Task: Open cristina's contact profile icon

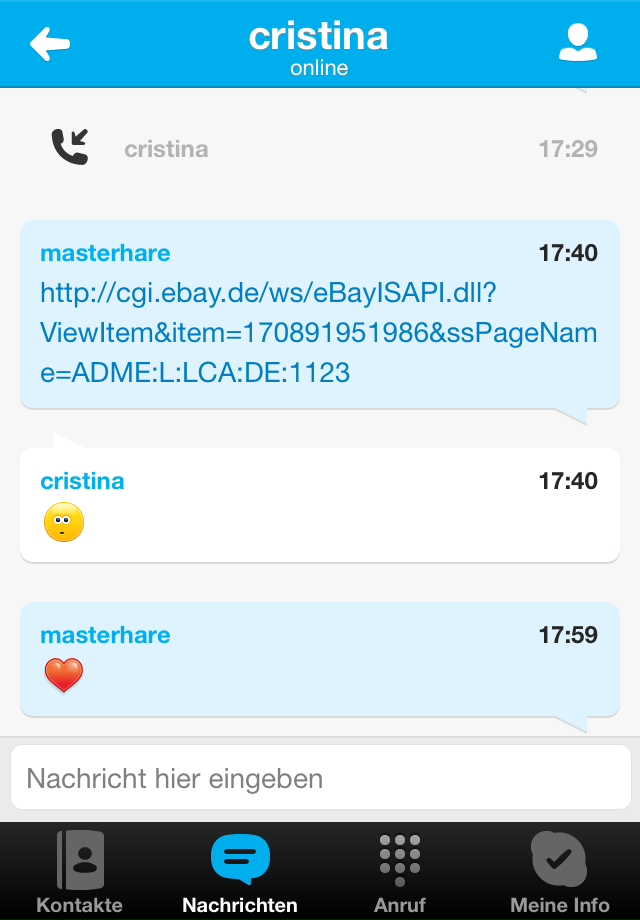Action: (x=577, y=42)
